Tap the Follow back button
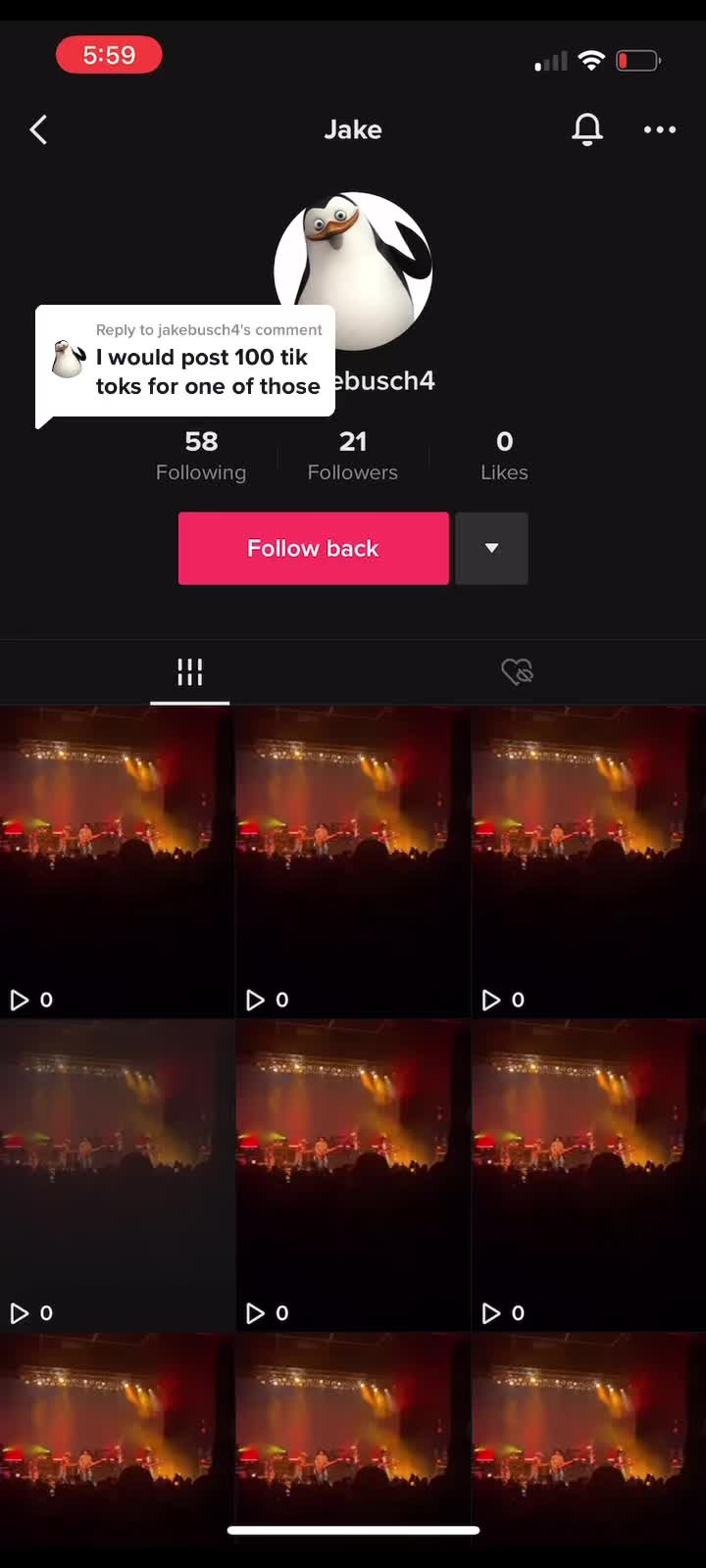Screen dimensions: 706x1568 (313, 548)
